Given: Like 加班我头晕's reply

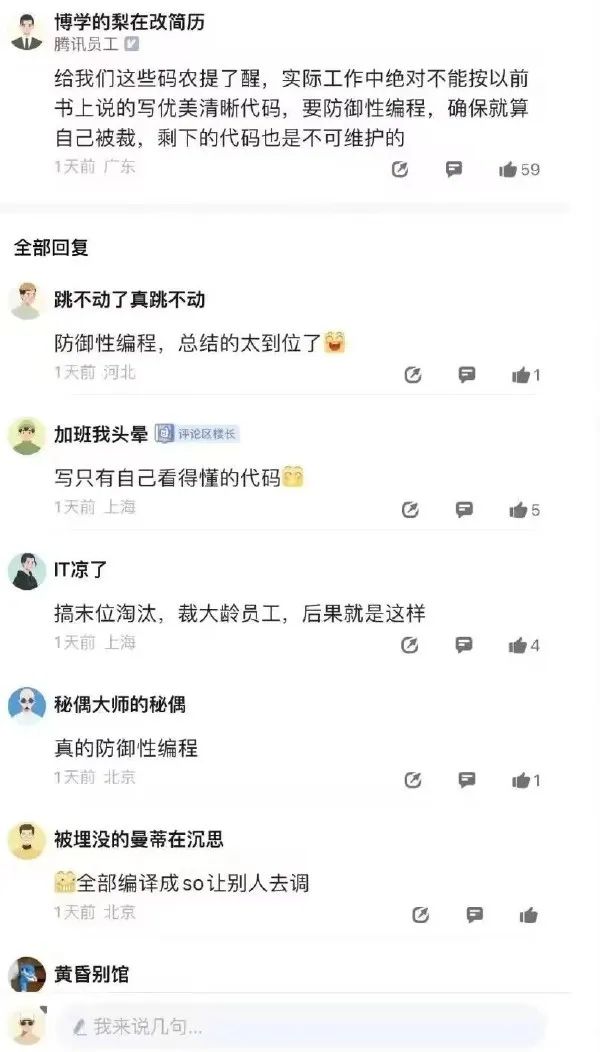Looking at the screenshot, I should (518, 510).
